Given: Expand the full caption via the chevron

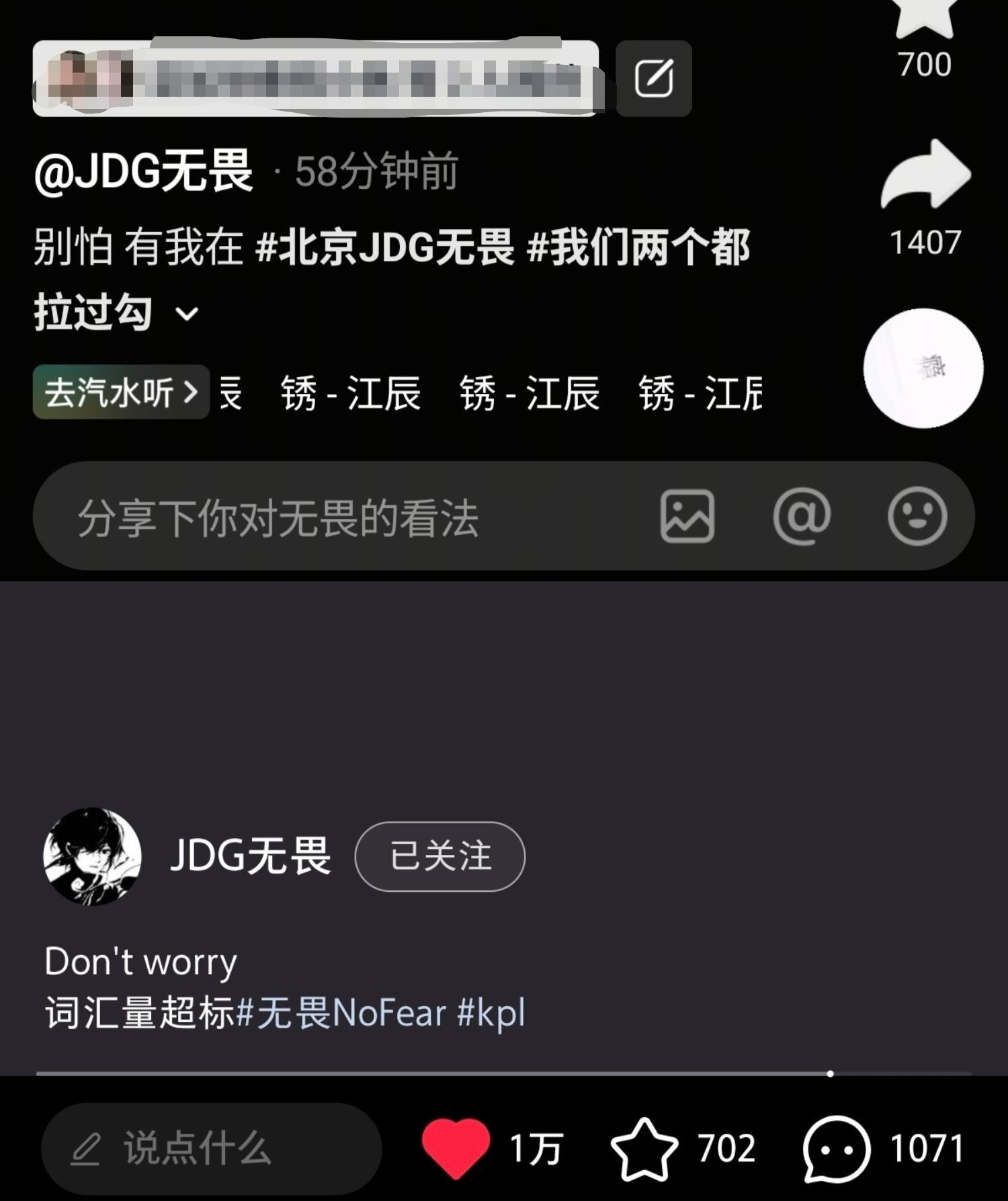Looking at the screenshot, I should click(187, 313).
